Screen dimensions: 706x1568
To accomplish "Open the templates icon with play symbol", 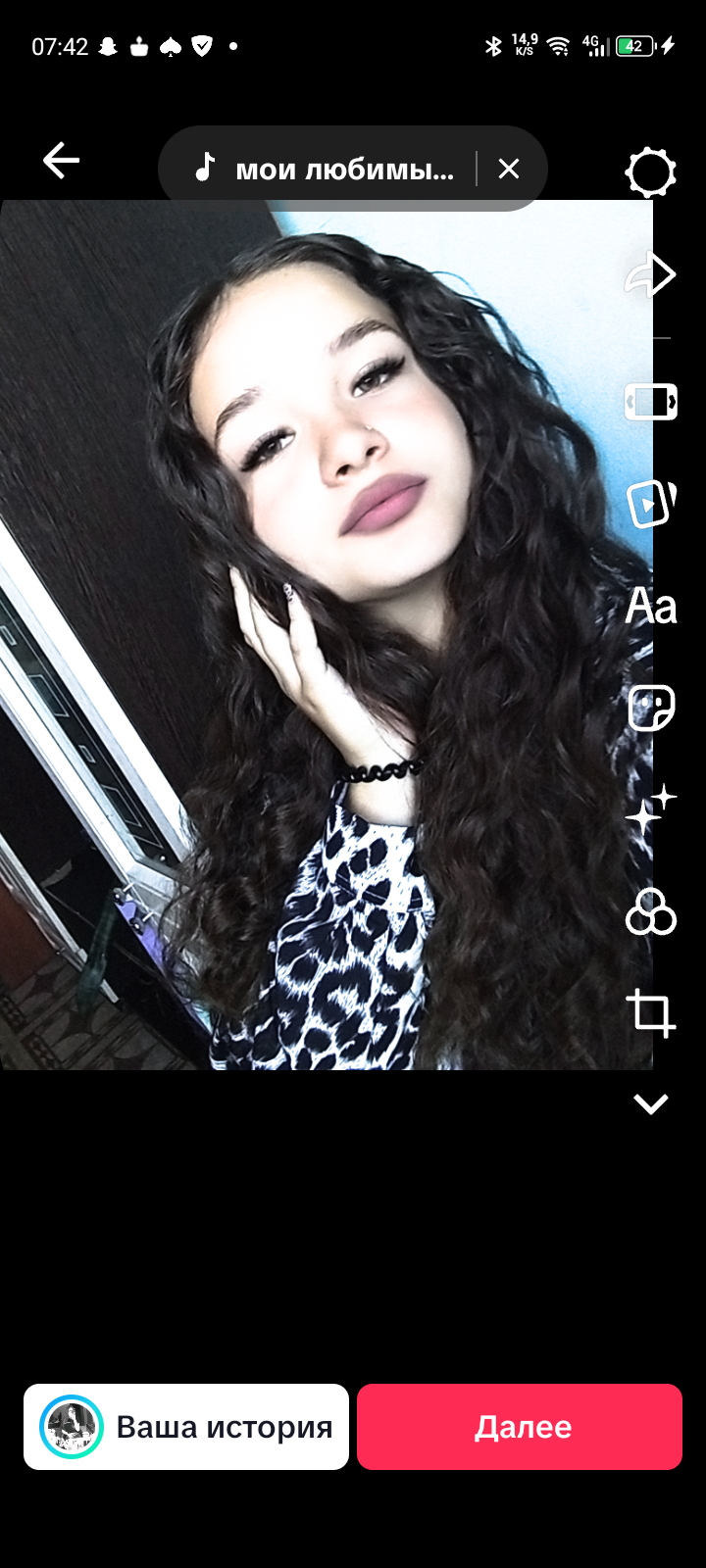I will [x=651, y=504].
